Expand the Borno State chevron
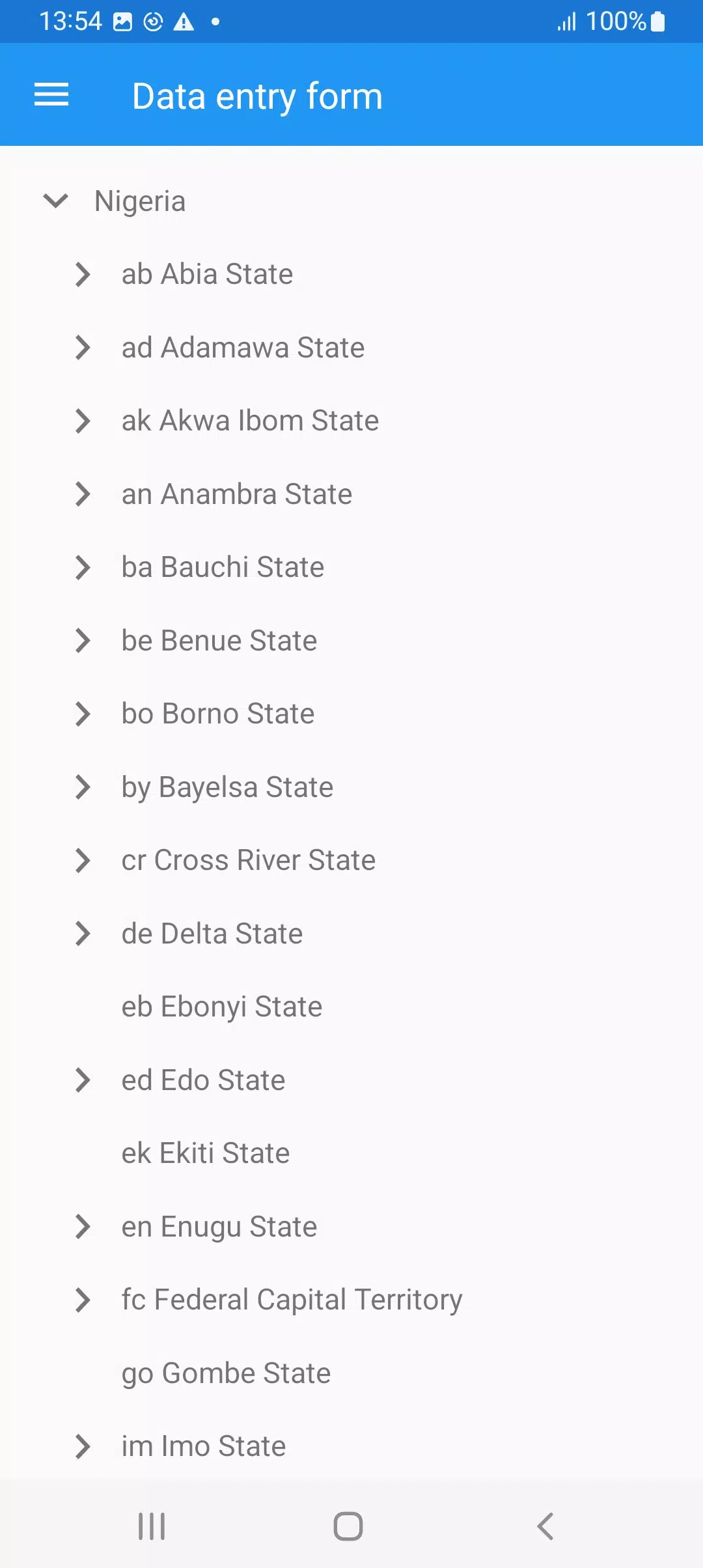The height and width of the screenshot is (1568, 703). [83, 714]
